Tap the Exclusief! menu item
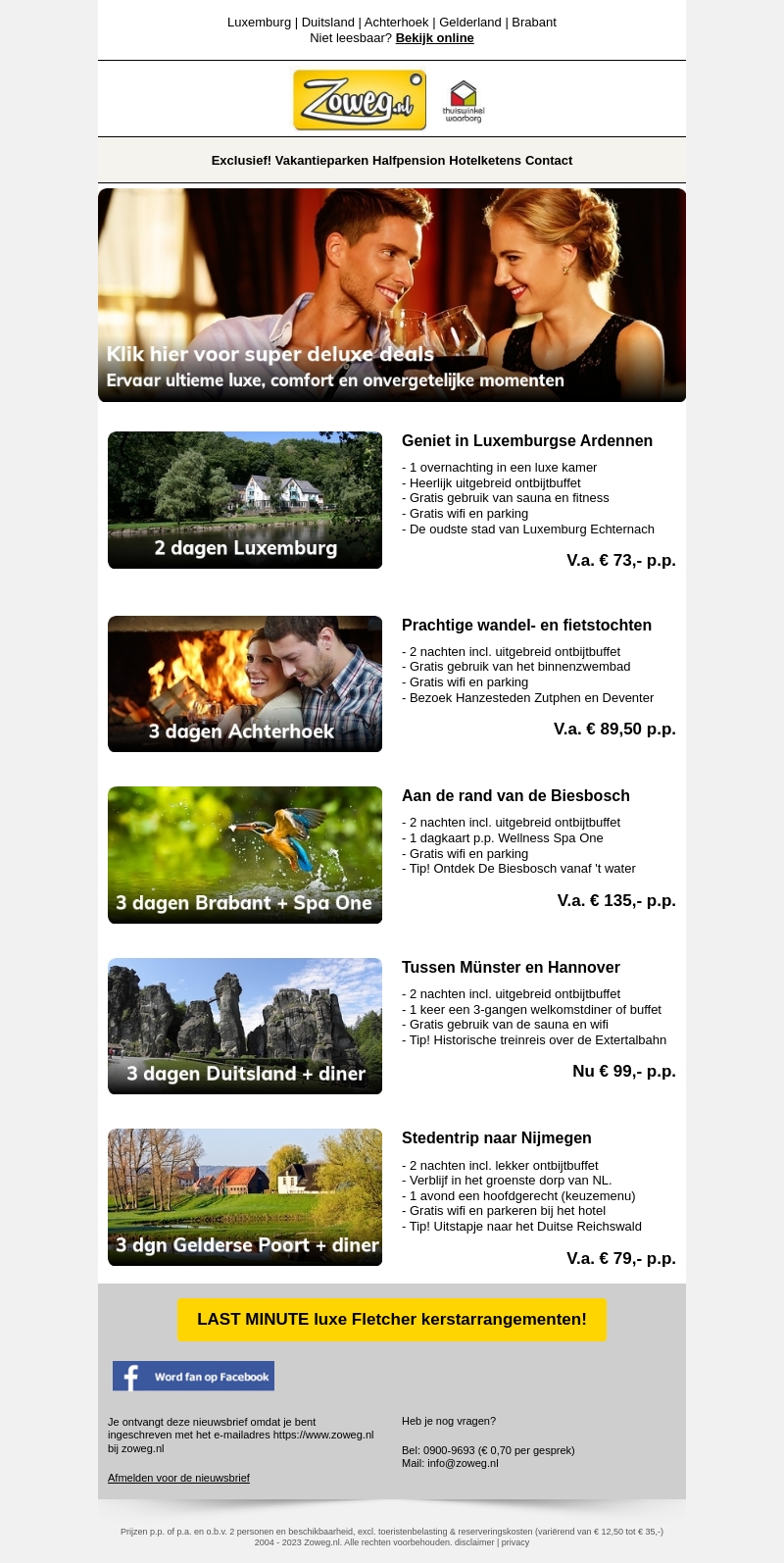 click(x=241, y=161)
